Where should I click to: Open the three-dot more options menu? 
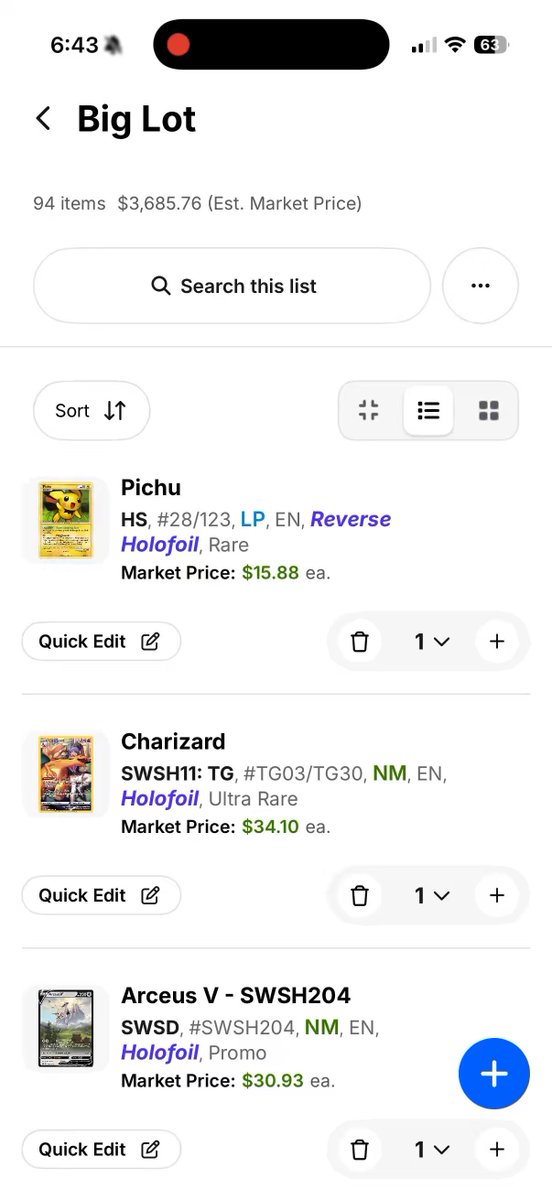point(480,286)
